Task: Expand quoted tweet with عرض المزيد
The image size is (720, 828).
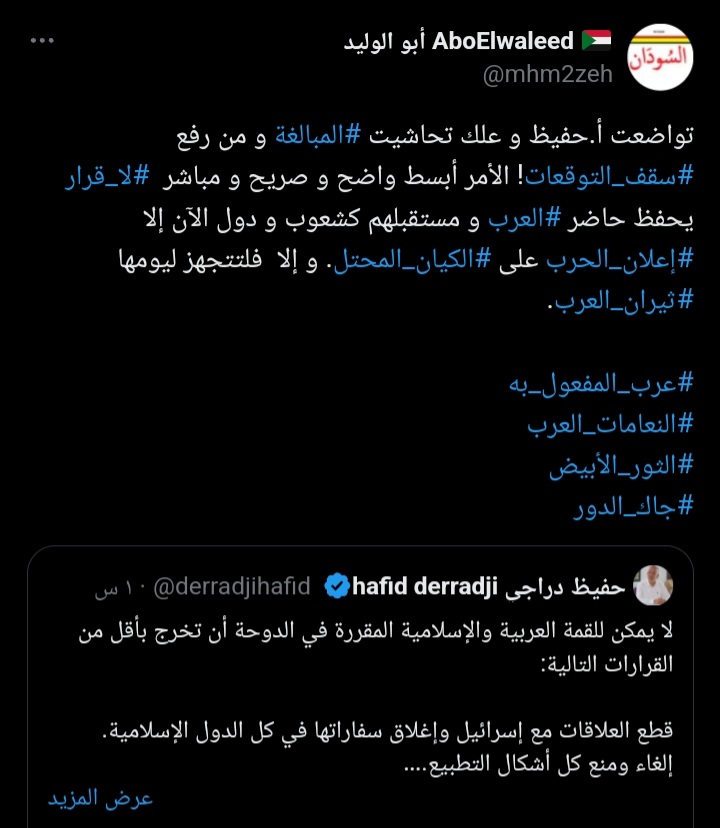Action: coord(101,799)
